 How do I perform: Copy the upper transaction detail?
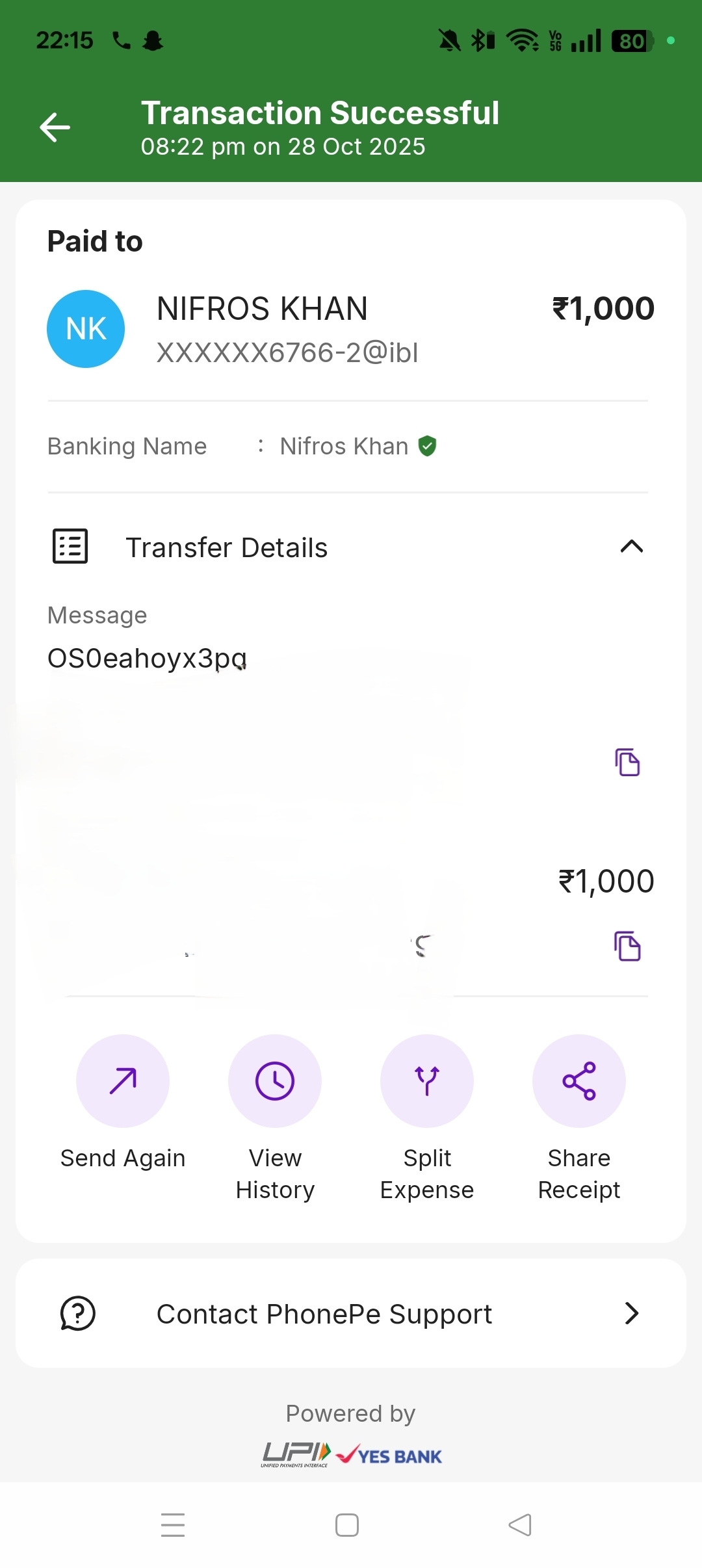[627, 762]
